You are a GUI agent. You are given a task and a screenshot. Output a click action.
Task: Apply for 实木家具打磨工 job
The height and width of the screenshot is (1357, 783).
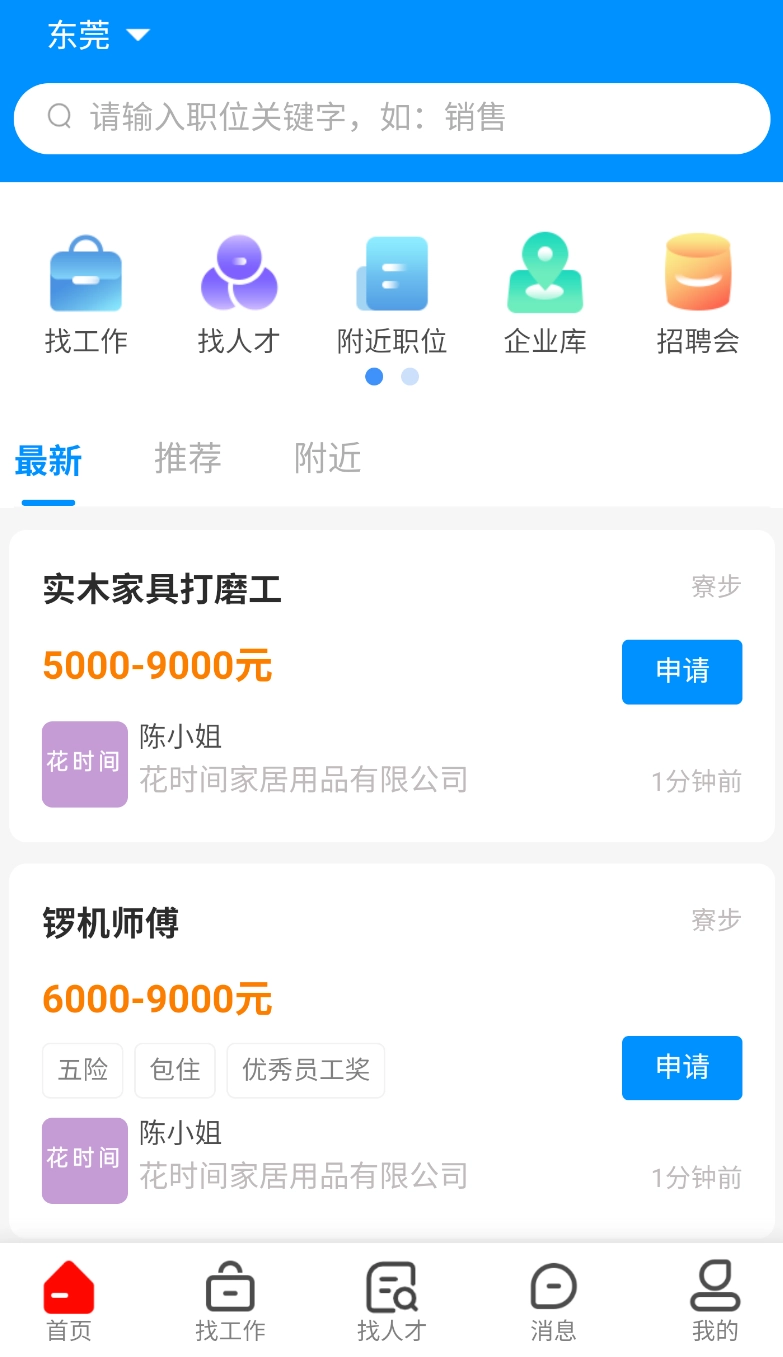click(x=681, y=672)
